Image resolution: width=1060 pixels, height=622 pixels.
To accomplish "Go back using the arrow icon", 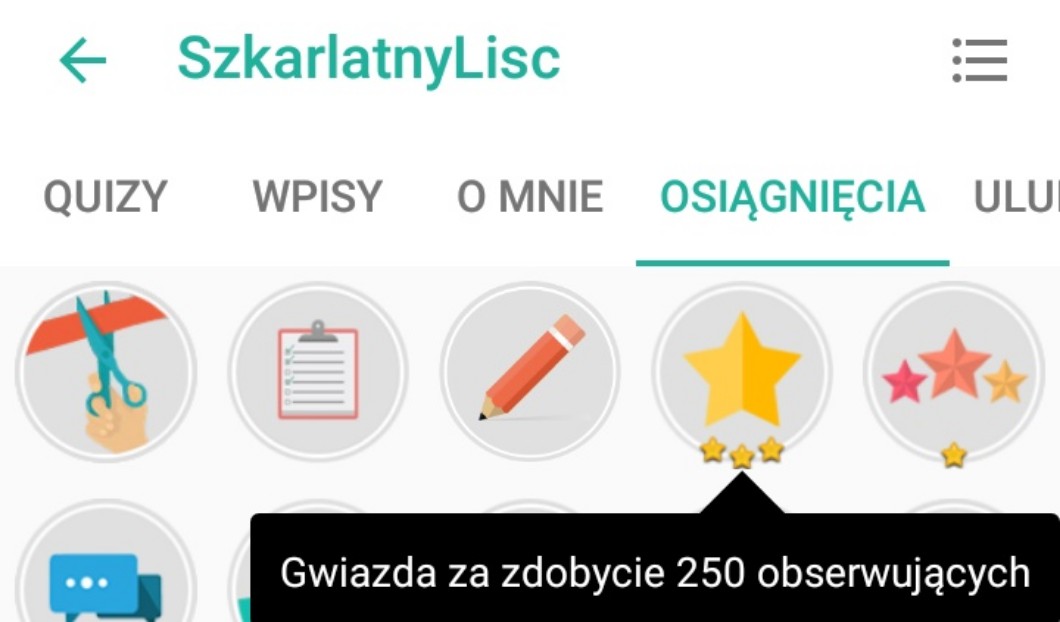I will point(83,62).
